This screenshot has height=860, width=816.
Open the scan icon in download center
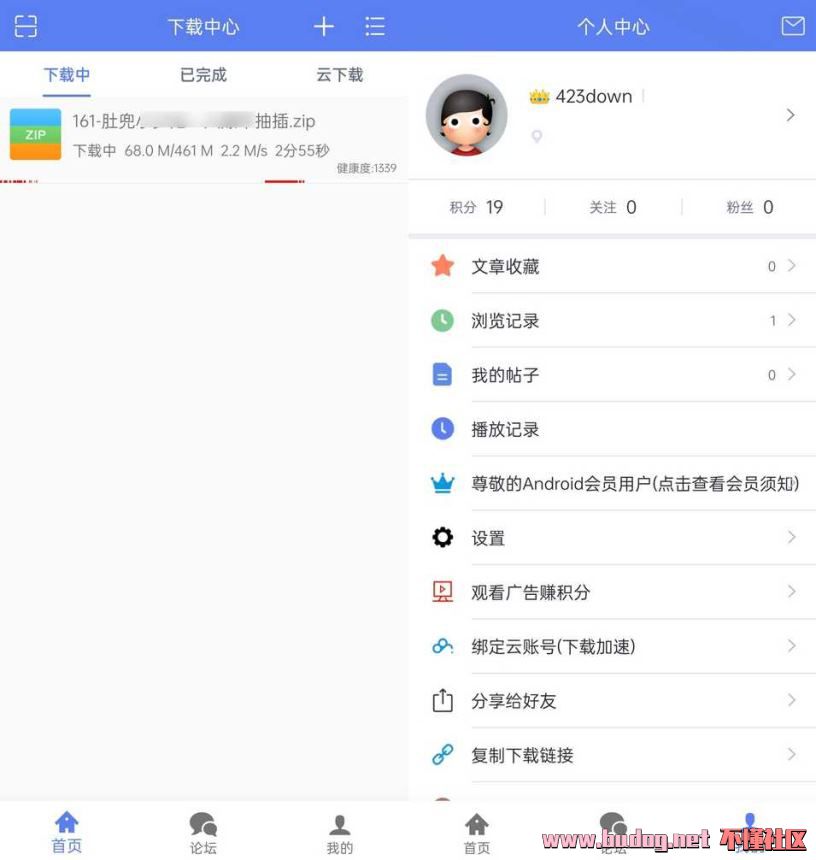(26, 26)
